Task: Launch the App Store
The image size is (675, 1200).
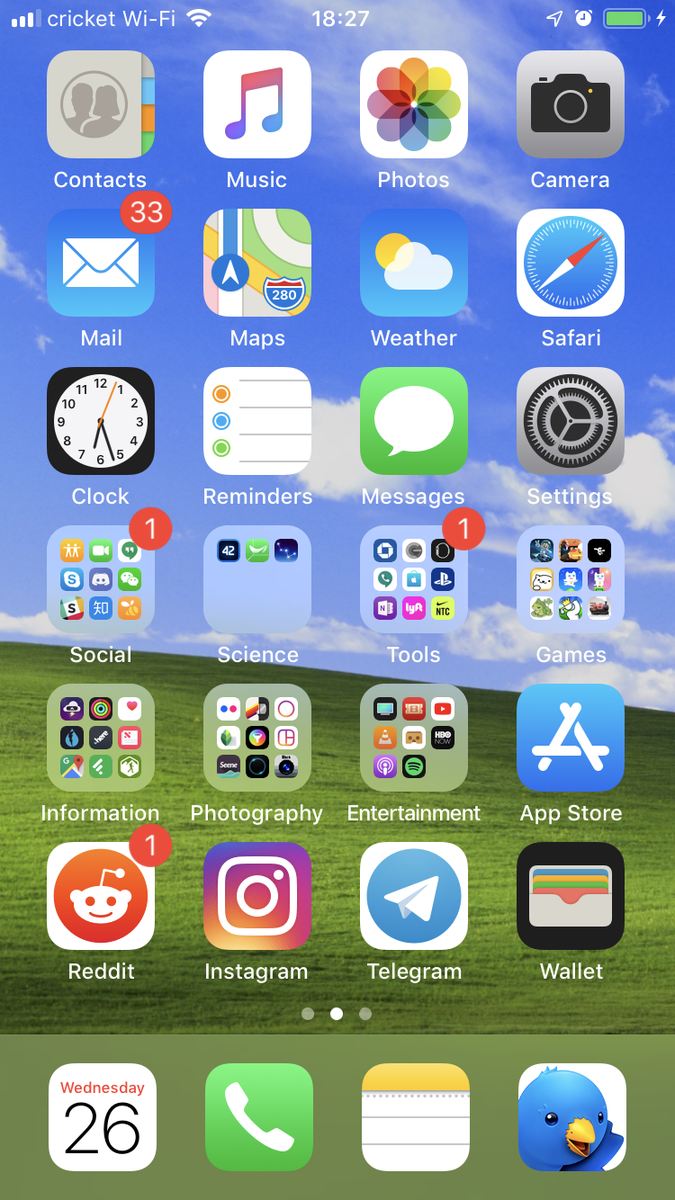Action: (x=570, y=738)
